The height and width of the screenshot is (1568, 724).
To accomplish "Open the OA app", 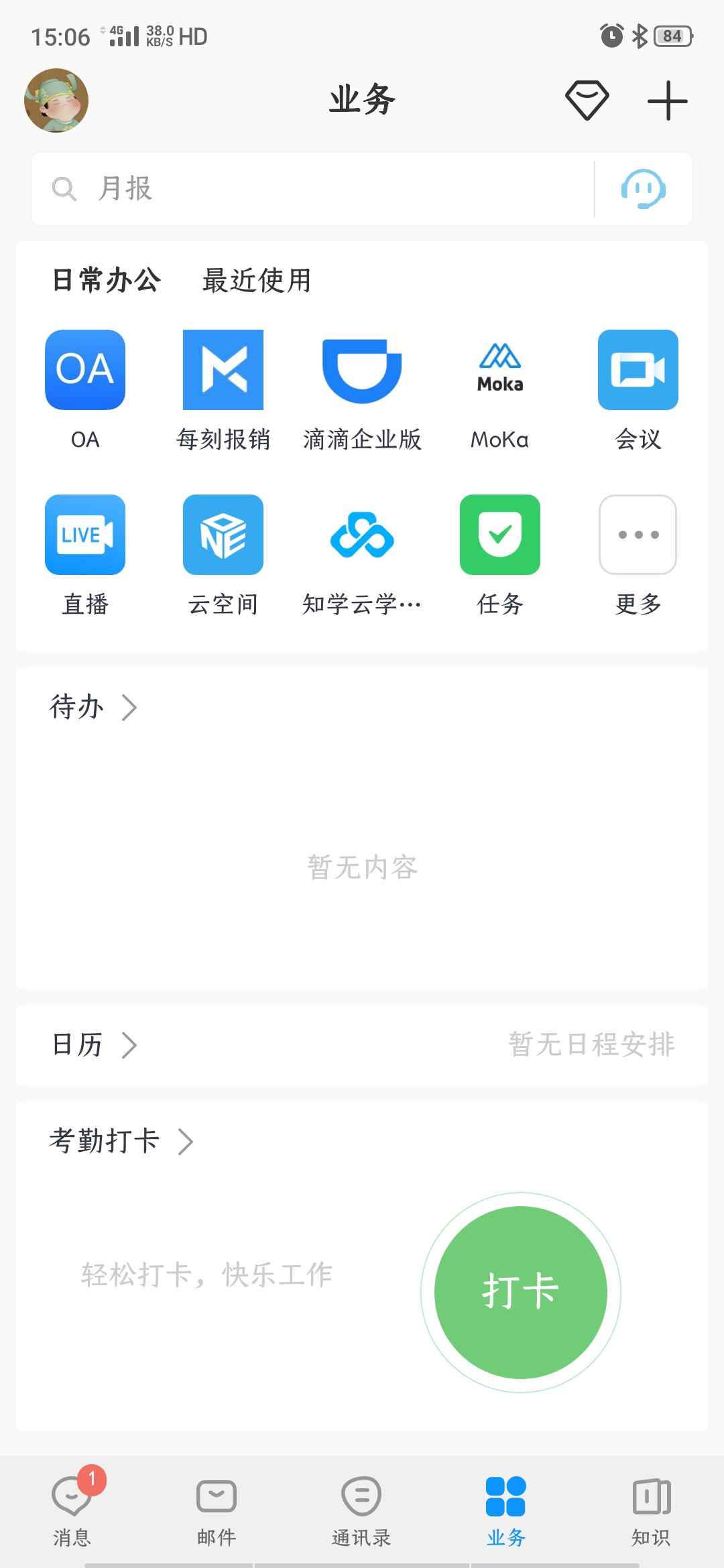I will 85,370.
